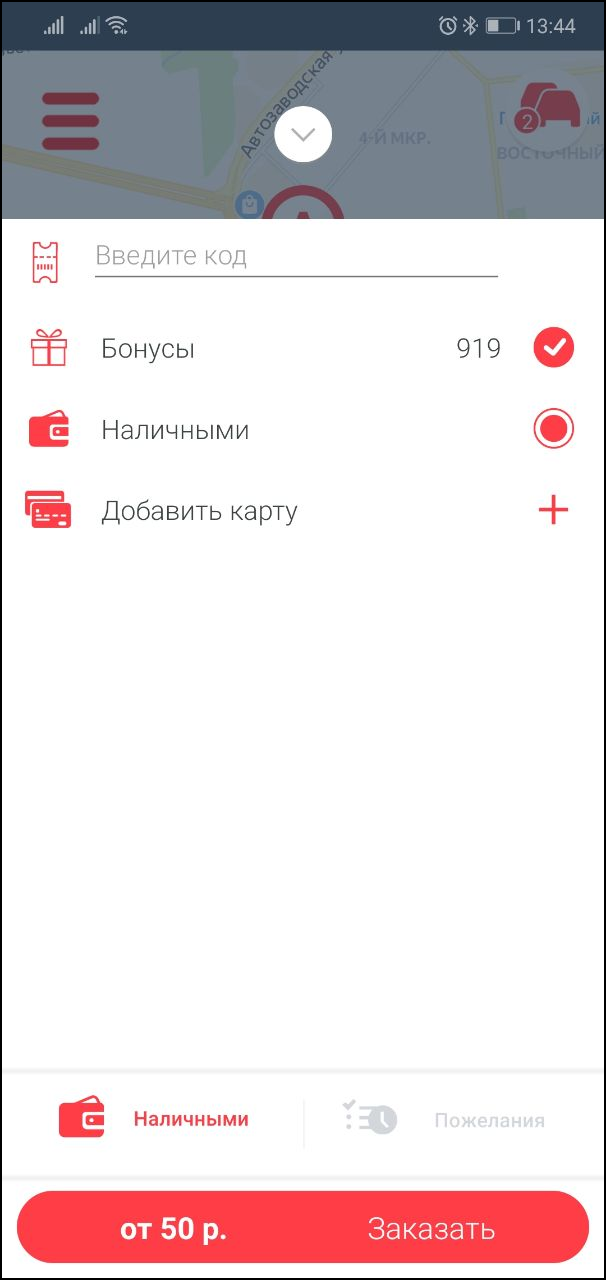The width and height of the screenshot is (606, 1280).
Task: Collapse the panel with the down chevron
Action: [303, 134]
